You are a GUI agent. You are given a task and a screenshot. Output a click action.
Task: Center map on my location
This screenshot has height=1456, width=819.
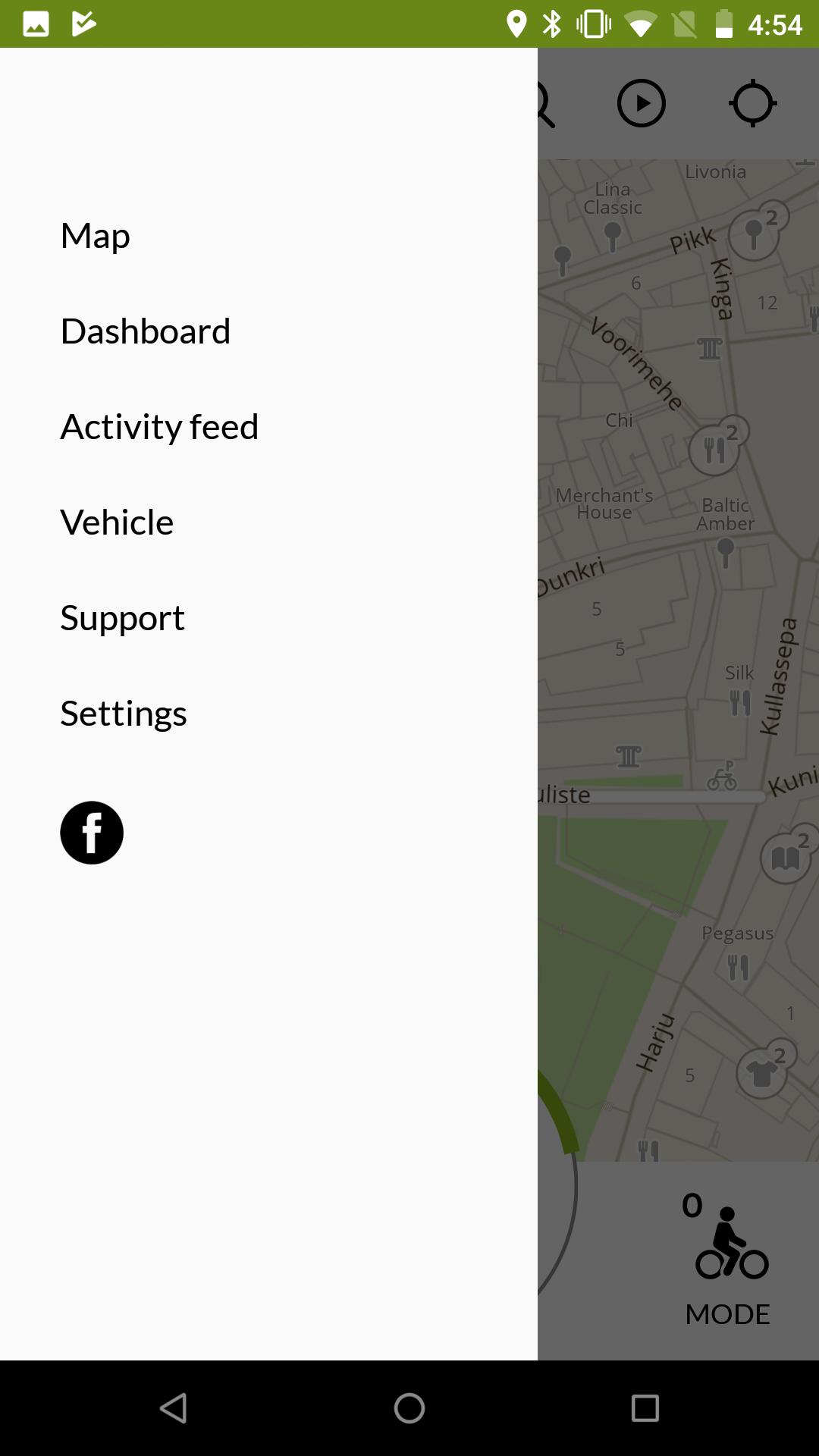pos(753,103)
